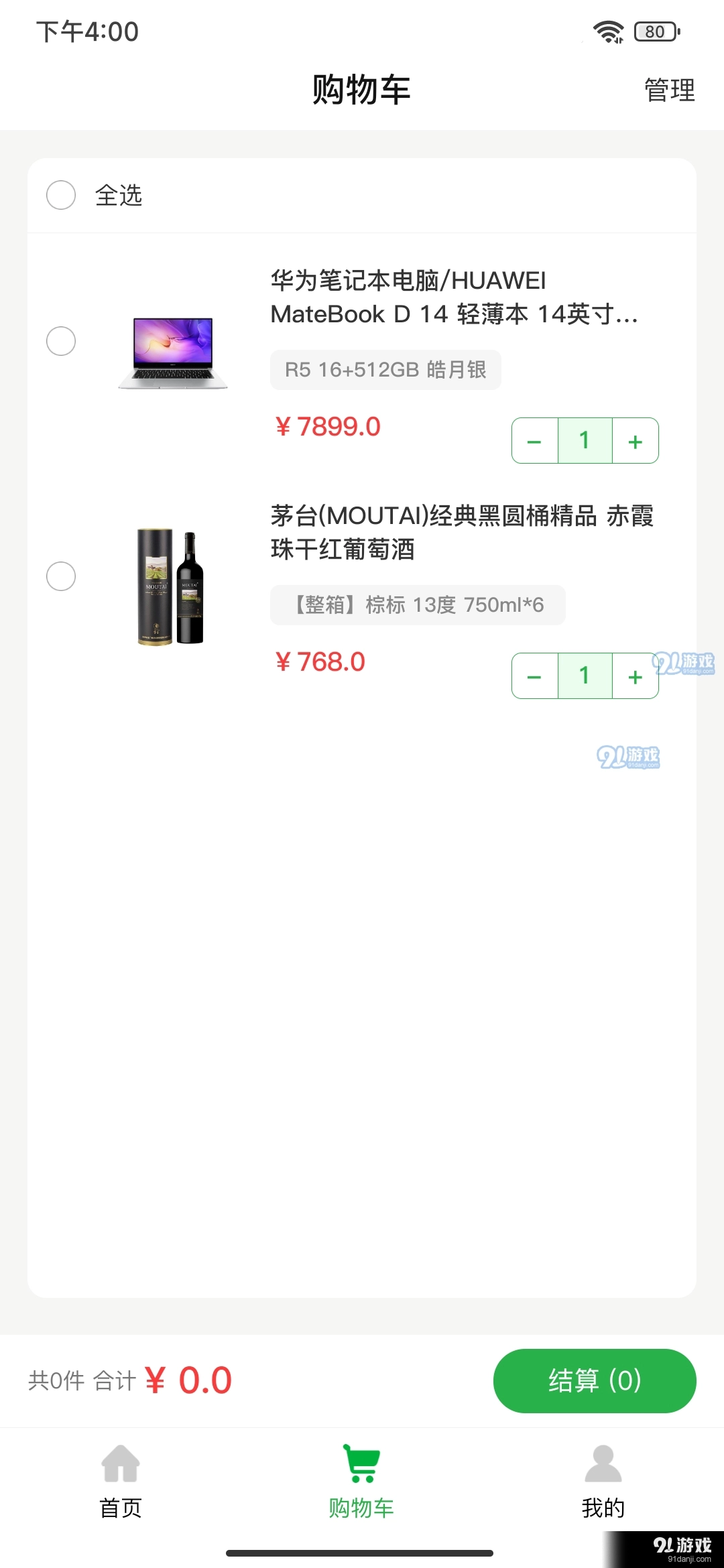Increase quantity of the 茅台 wine

pyautogui.click(x=635, y=676)
